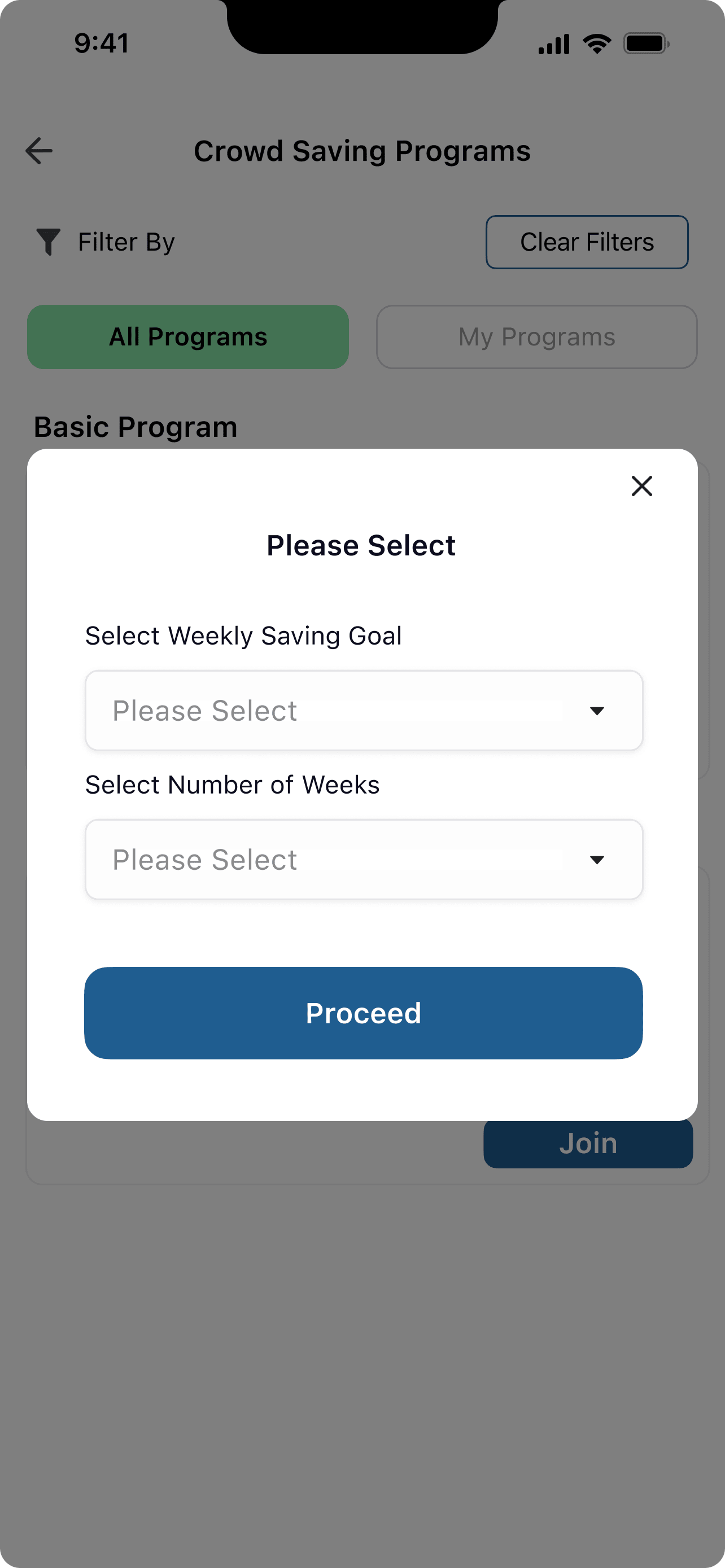Open the Filter By options
Image resolution: width=725 pixels, height=1568 pixels.
(x=106, y=242)
